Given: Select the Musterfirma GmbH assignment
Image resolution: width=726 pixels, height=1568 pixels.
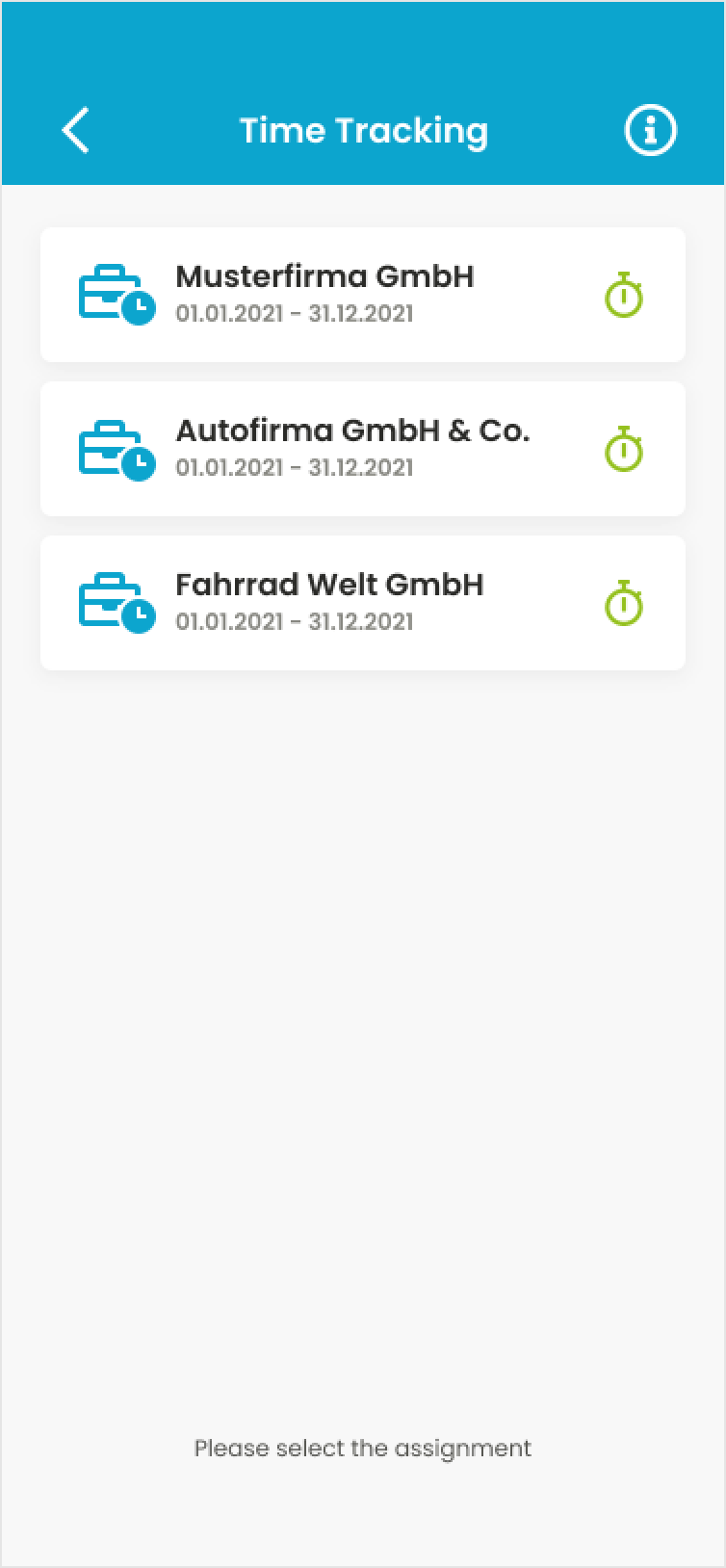Looking at the screenshot, I should tap(324, 294).
